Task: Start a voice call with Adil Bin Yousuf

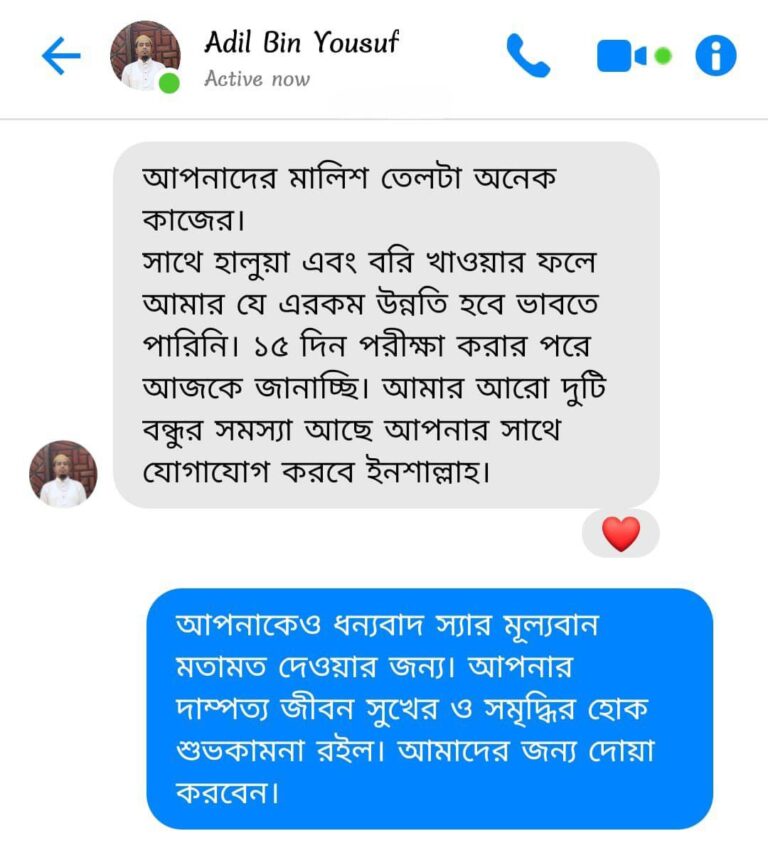Action: pyautogui.click(x=527, y=56)
